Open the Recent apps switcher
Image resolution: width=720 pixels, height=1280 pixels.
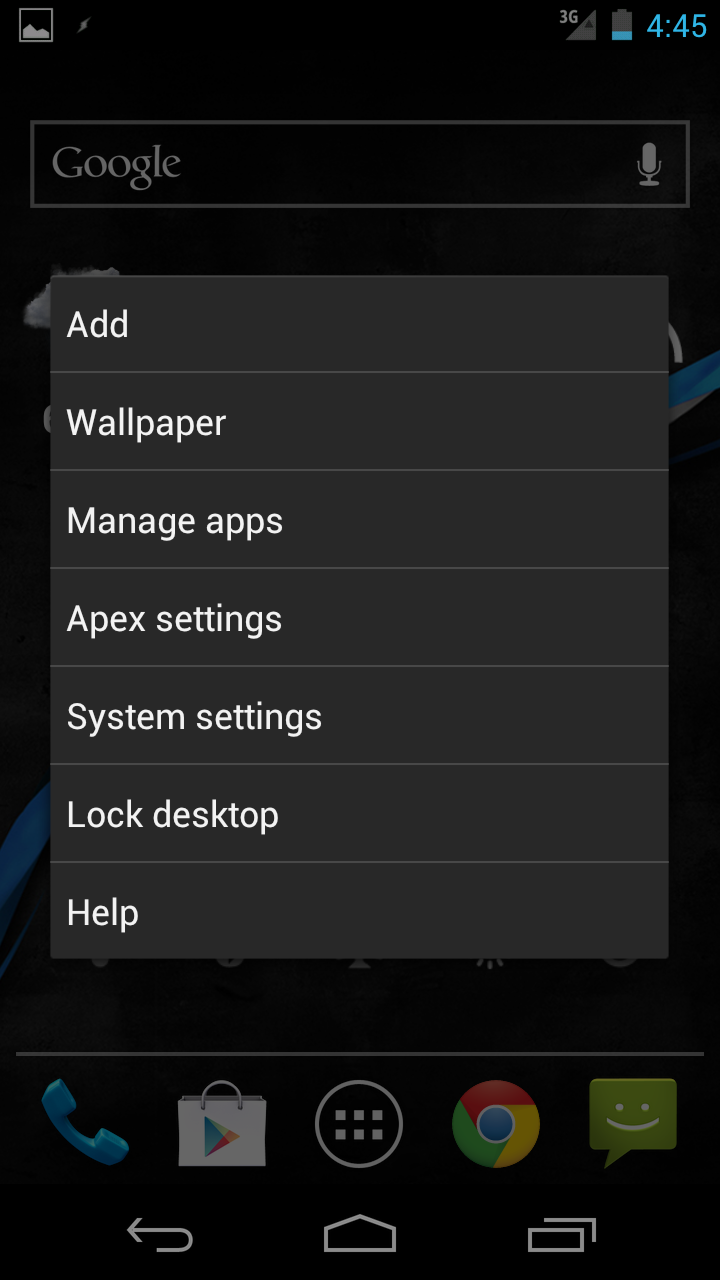[560, 1235]
